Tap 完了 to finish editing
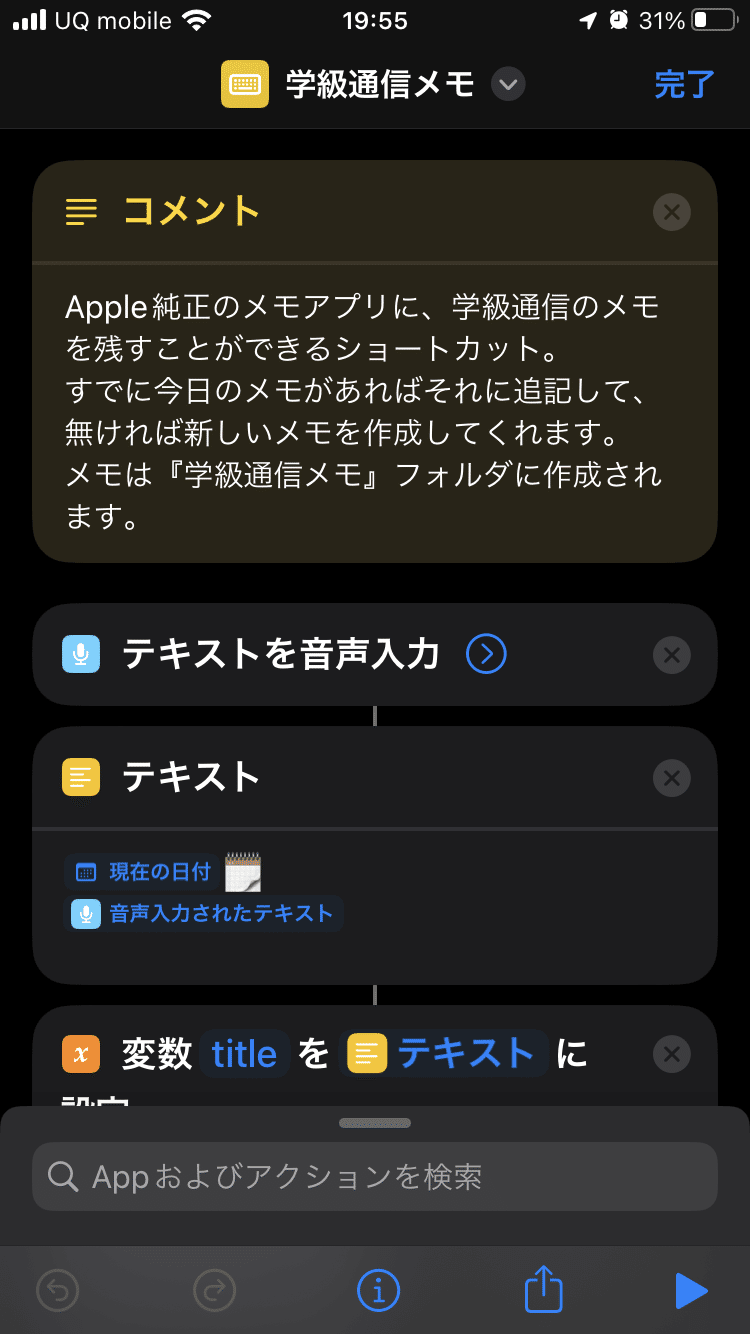750x1334 pixels. (684, 85)
